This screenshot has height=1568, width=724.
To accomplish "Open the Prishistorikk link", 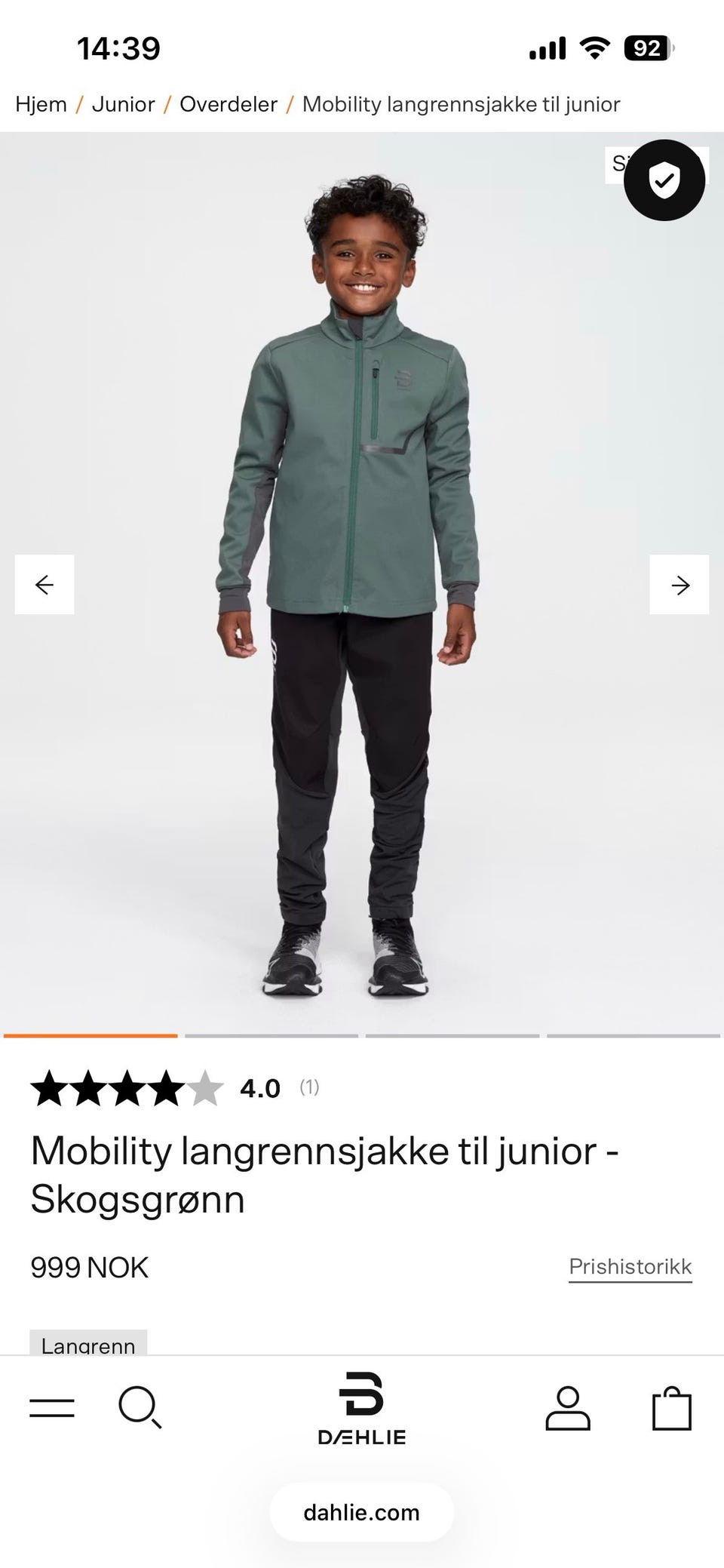I will click(x=630, y=1267).
